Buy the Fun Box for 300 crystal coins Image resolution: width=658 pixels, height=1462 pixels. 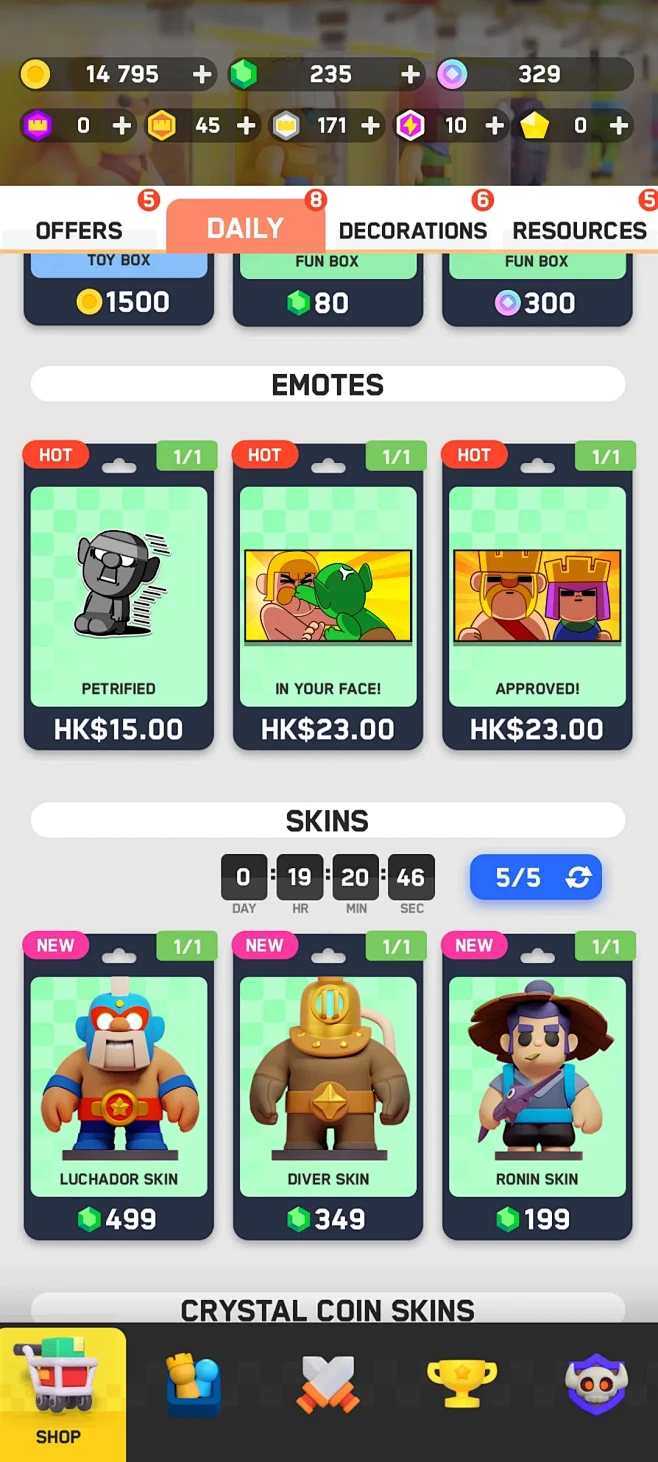(537, 301)
